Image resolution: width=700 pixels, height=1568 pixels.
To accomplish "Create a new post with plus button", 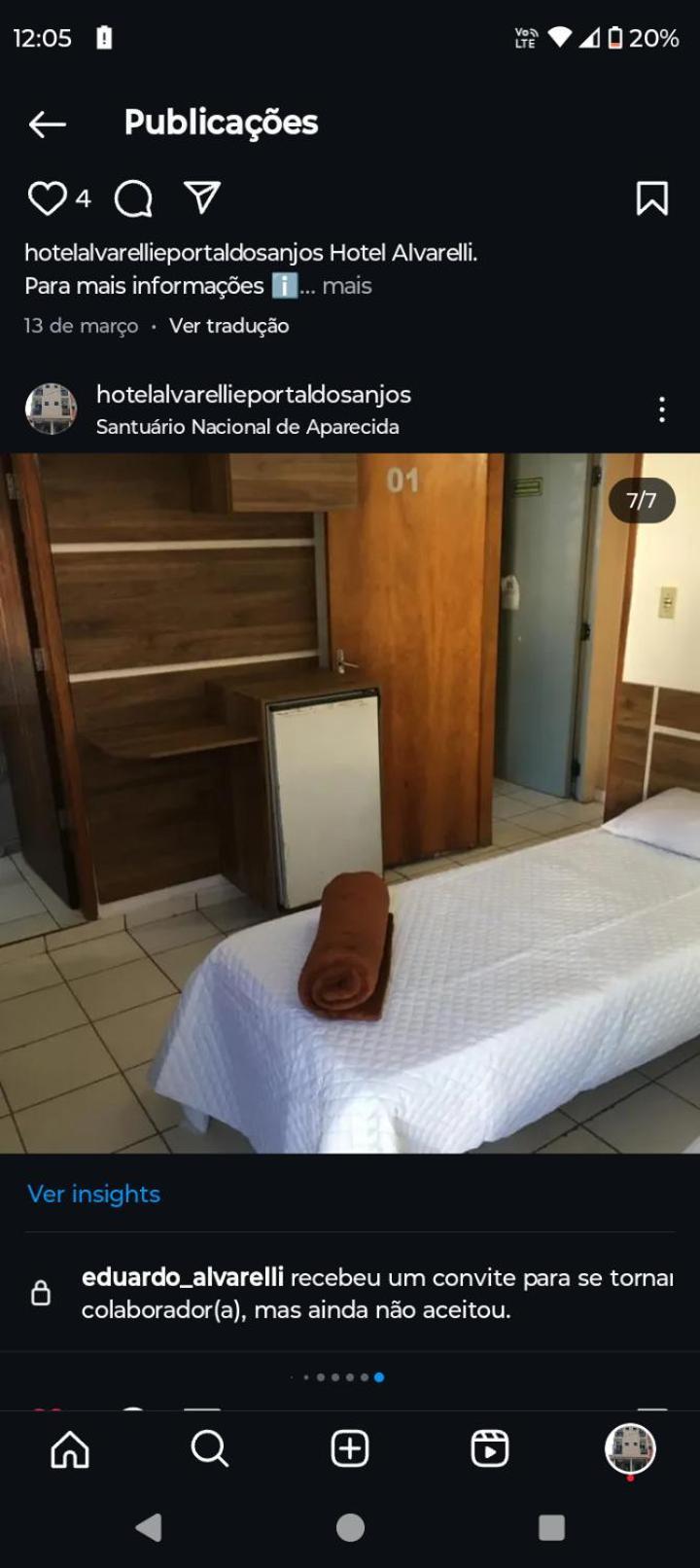I will point(350,1448).
